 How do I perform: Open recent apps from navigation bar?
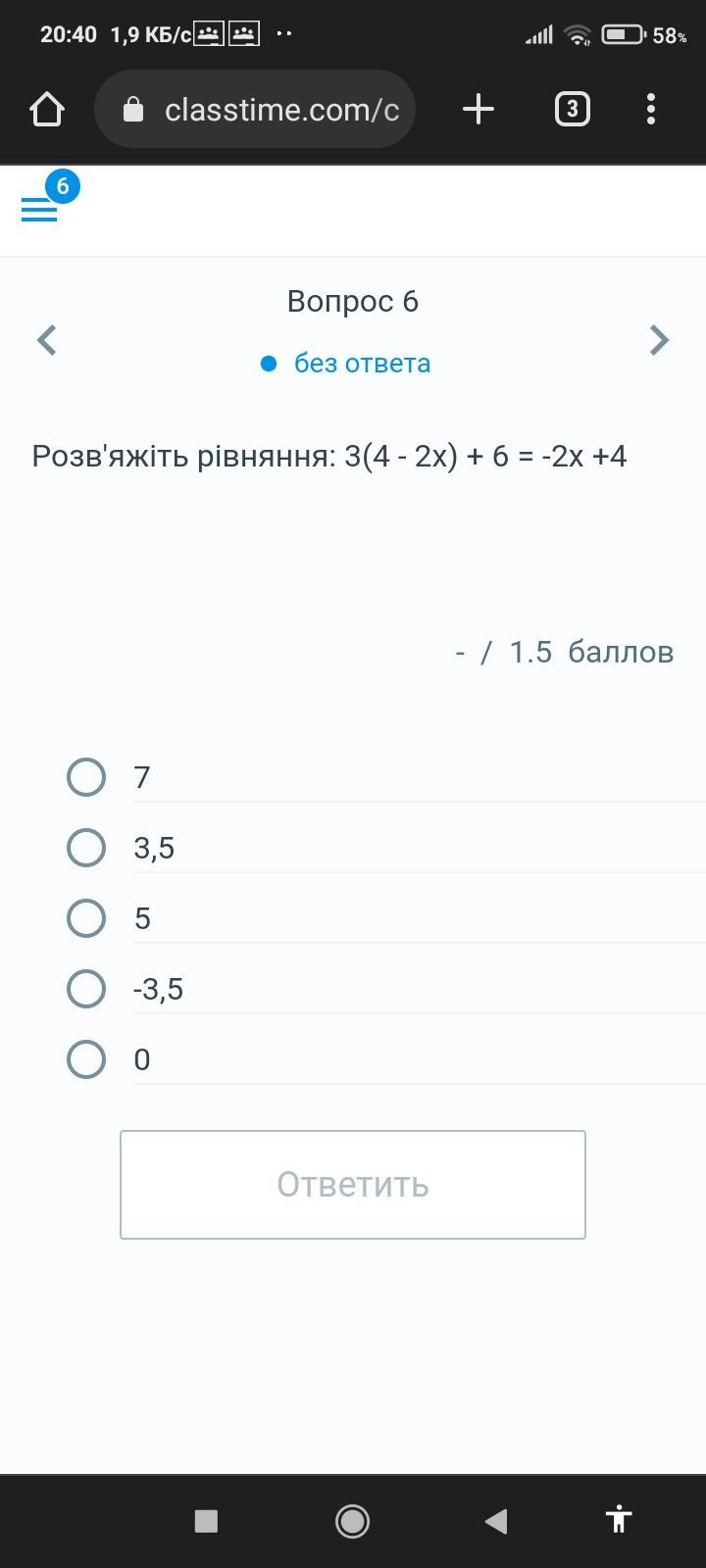(x=206, y=1521)
